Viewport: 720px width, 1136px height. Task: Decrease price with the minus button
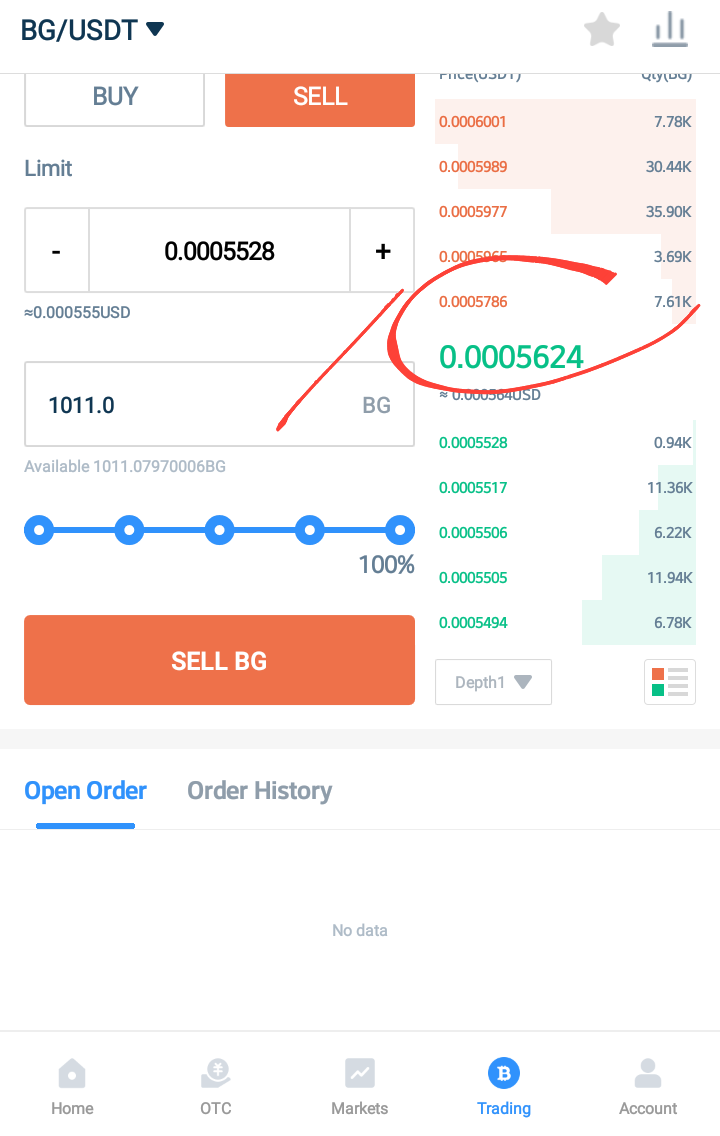56,251
